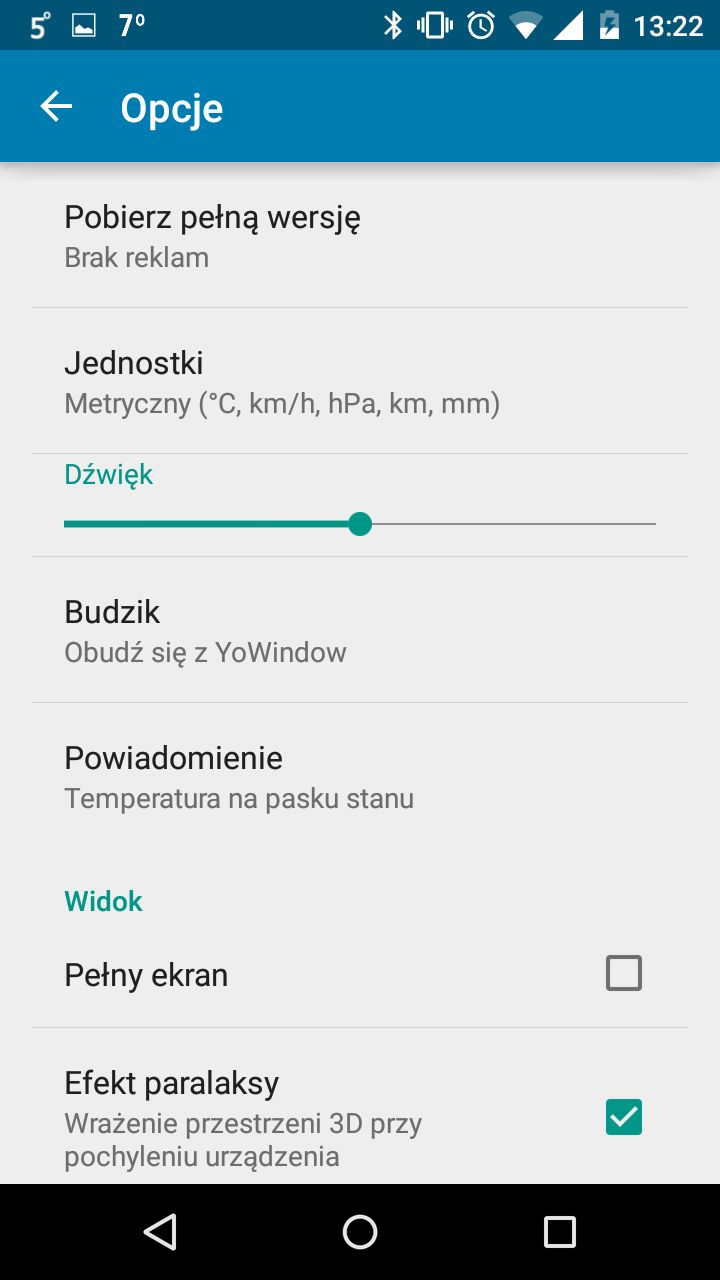Open the Budzik alarm settings
The image size is (720, 1280).
tap(360, 630)
